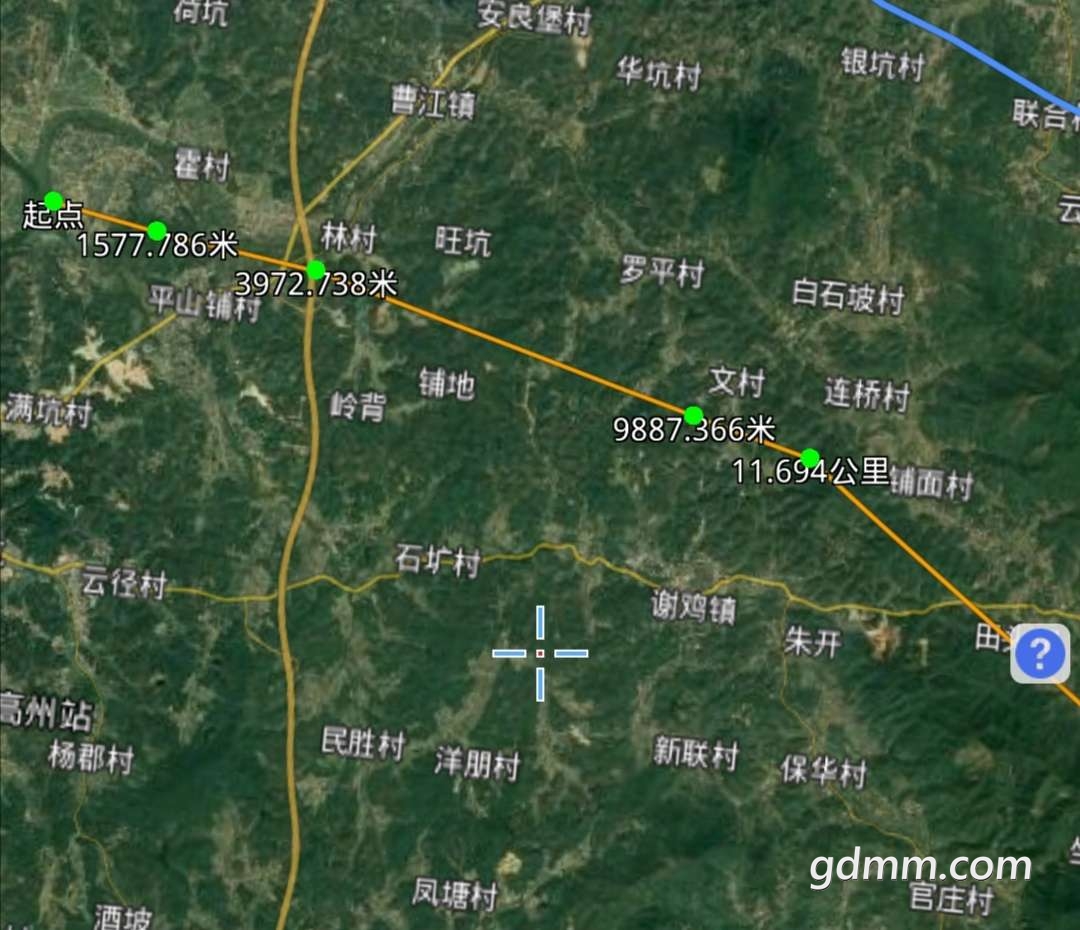
Task: Tap the 11.694公里 measurement point
Action: click(810, 458)
